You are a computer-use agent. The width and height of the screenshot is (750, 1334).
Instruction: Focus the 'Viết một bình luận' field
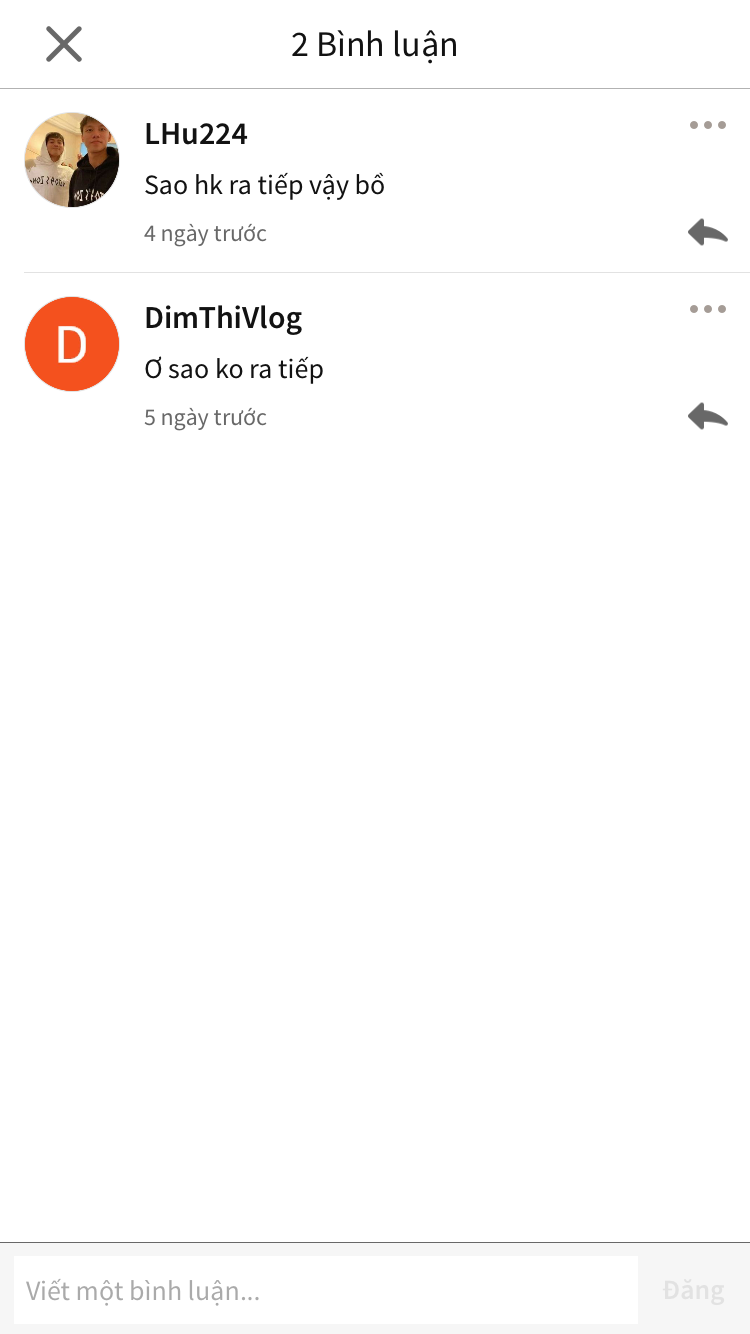pos(326,1290)
